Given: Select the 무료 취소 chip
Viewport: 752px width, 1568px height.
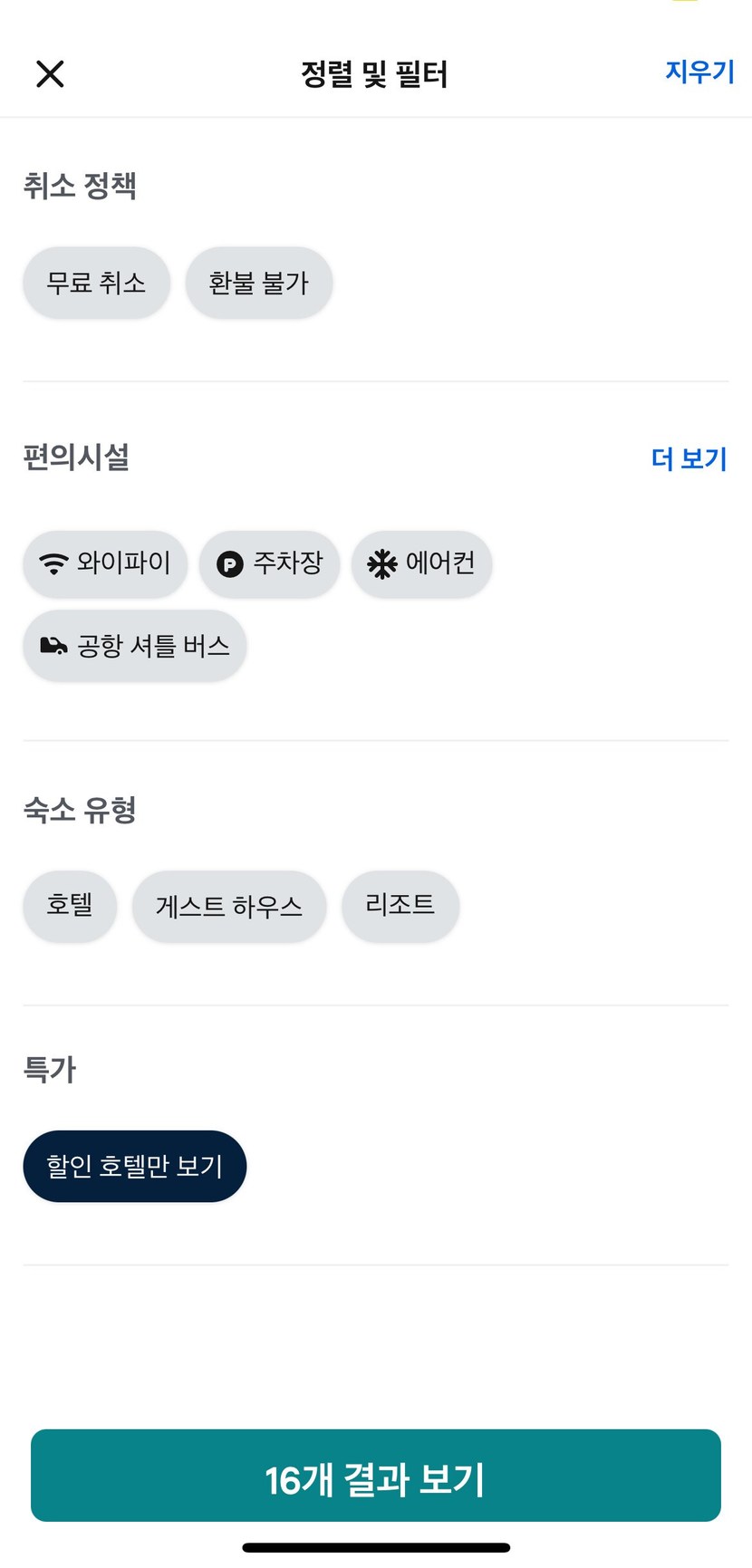Looking at the screenshot, I should 96,283.
